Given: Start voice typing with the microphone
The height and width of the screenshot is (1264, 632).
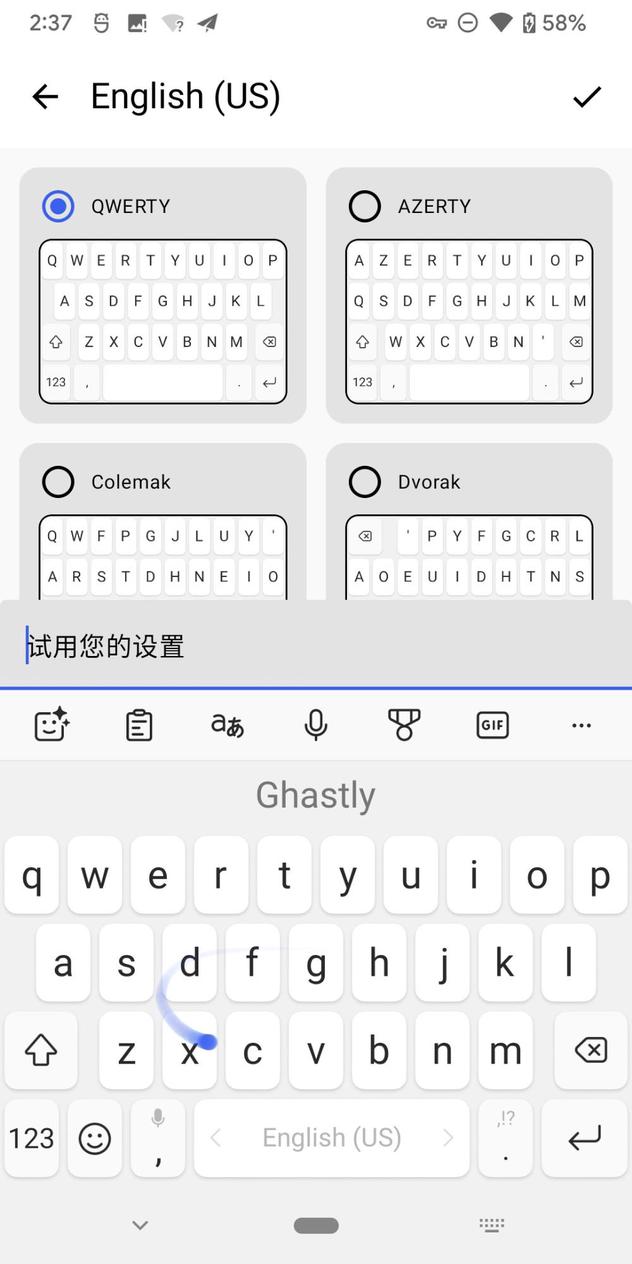Looking at the screenshot, I should pyautogui.click(x=316, y=725).
